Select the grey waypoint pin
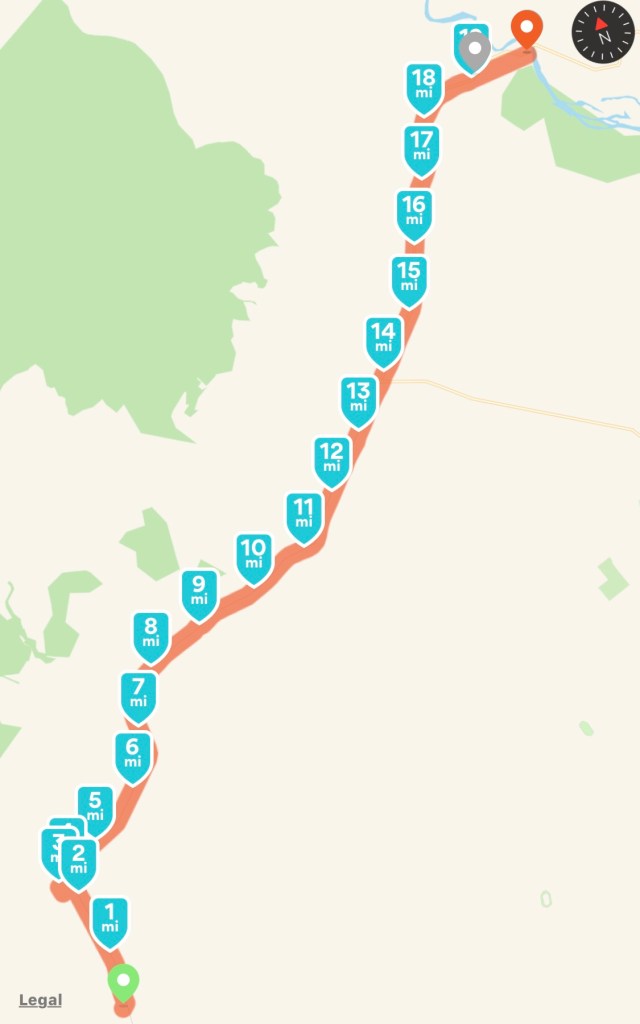The height and width of the screenshot is (1024, 640). pos(475,49)
